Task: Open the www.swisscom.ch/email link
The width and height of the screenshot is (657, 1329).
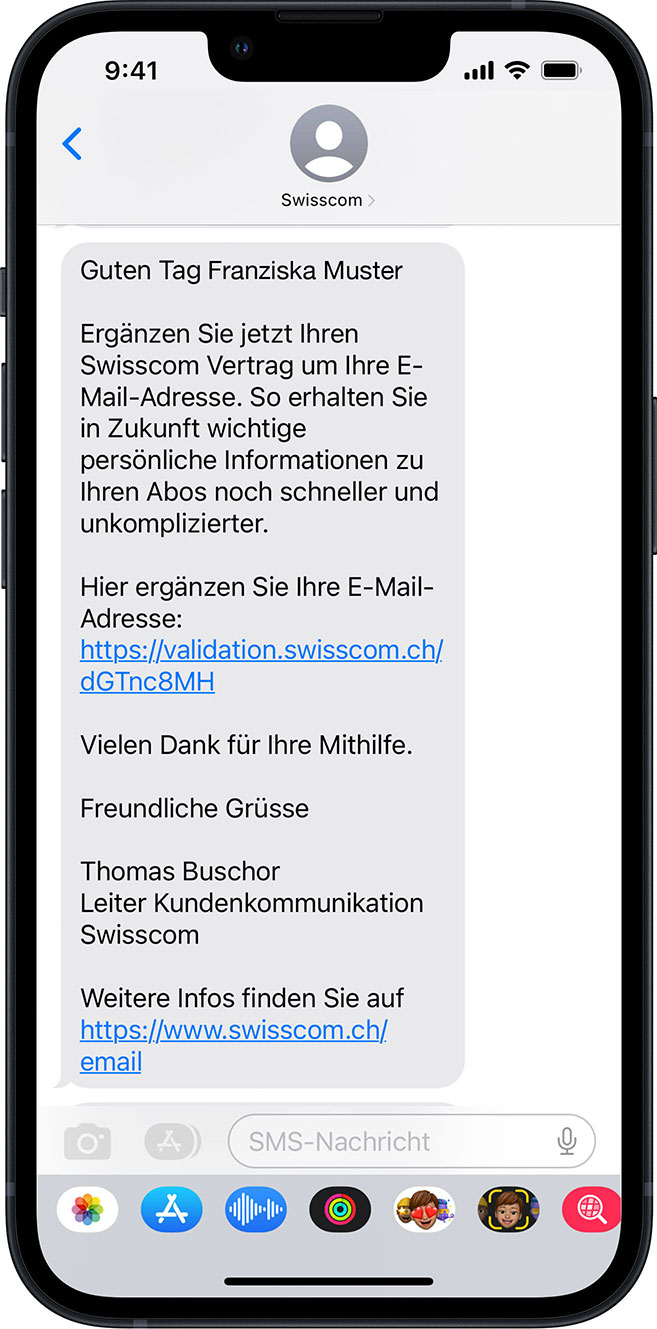Action: 233,1030
